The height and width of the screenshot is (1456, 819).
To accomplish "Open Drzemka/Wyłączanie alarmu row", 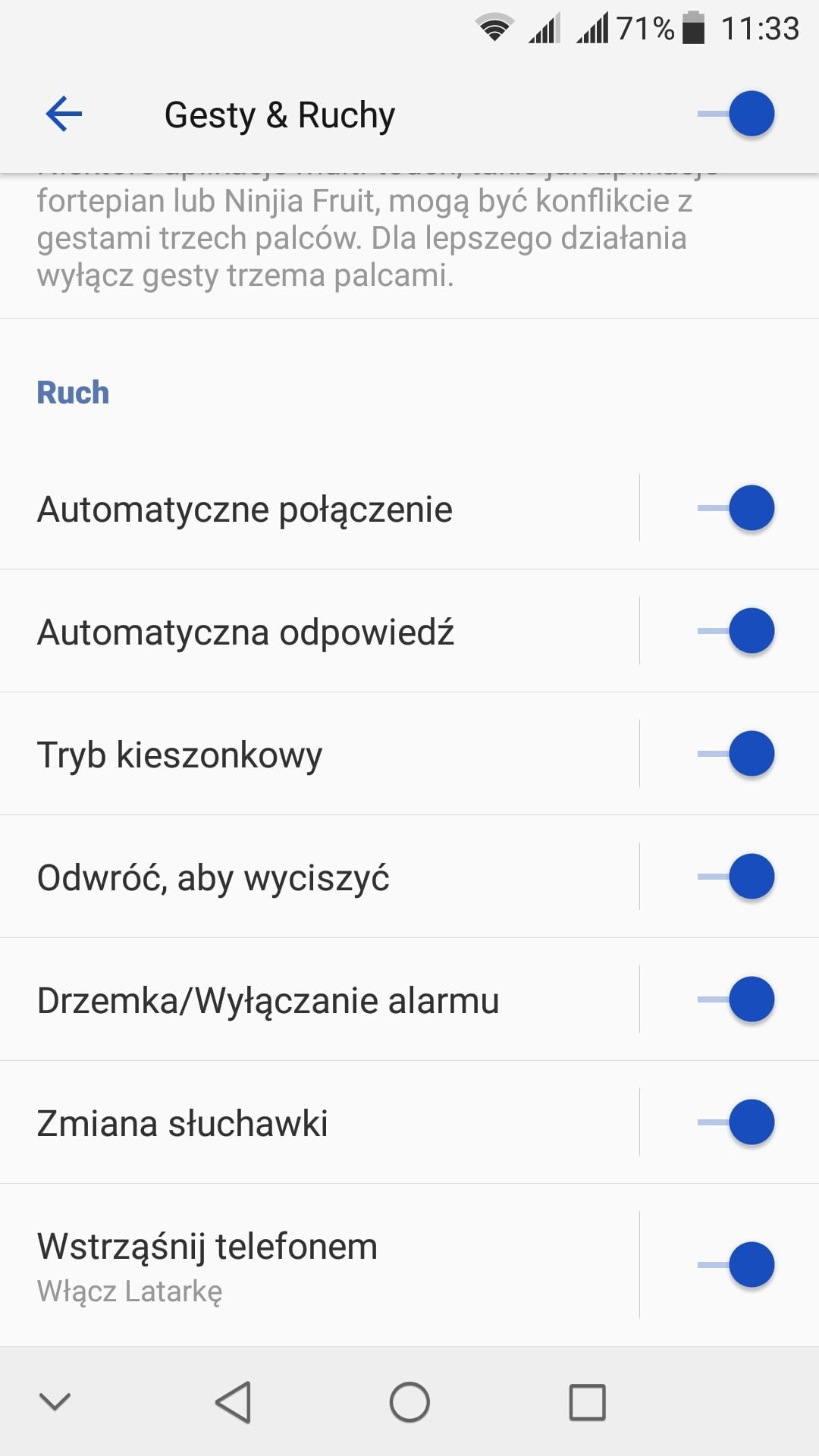I will (319, 999).
